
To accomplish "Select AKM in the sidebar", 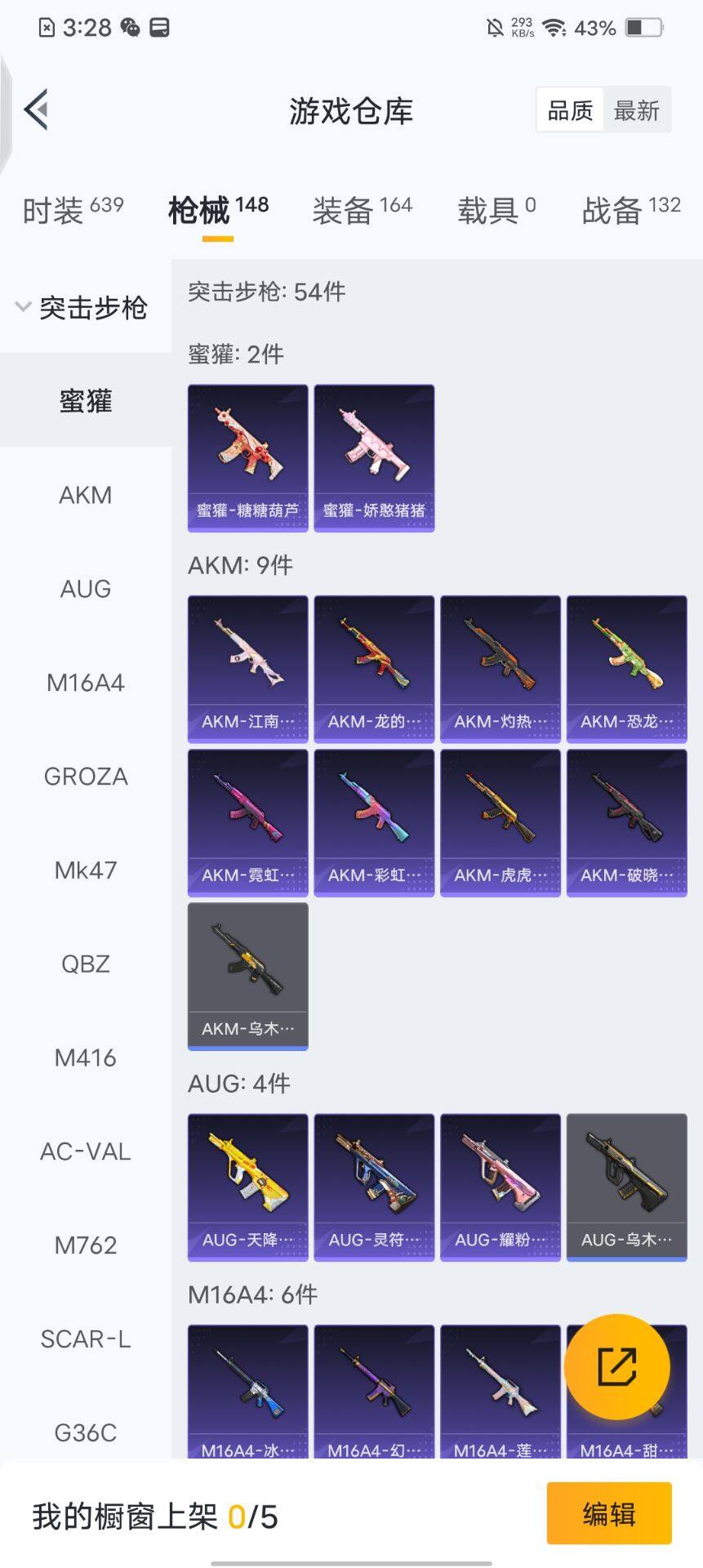I will [x=86, y=496].
